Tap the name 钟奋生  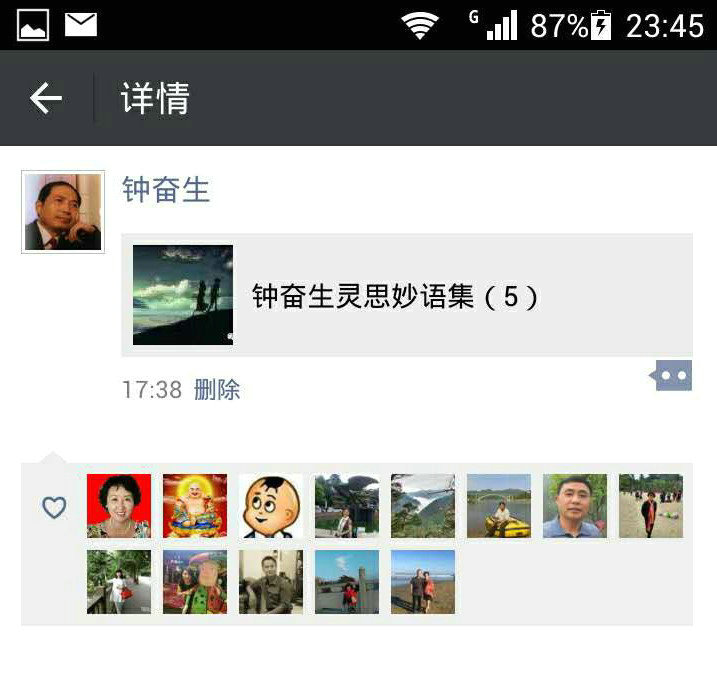pyautogui.click(x=166, y=189)
